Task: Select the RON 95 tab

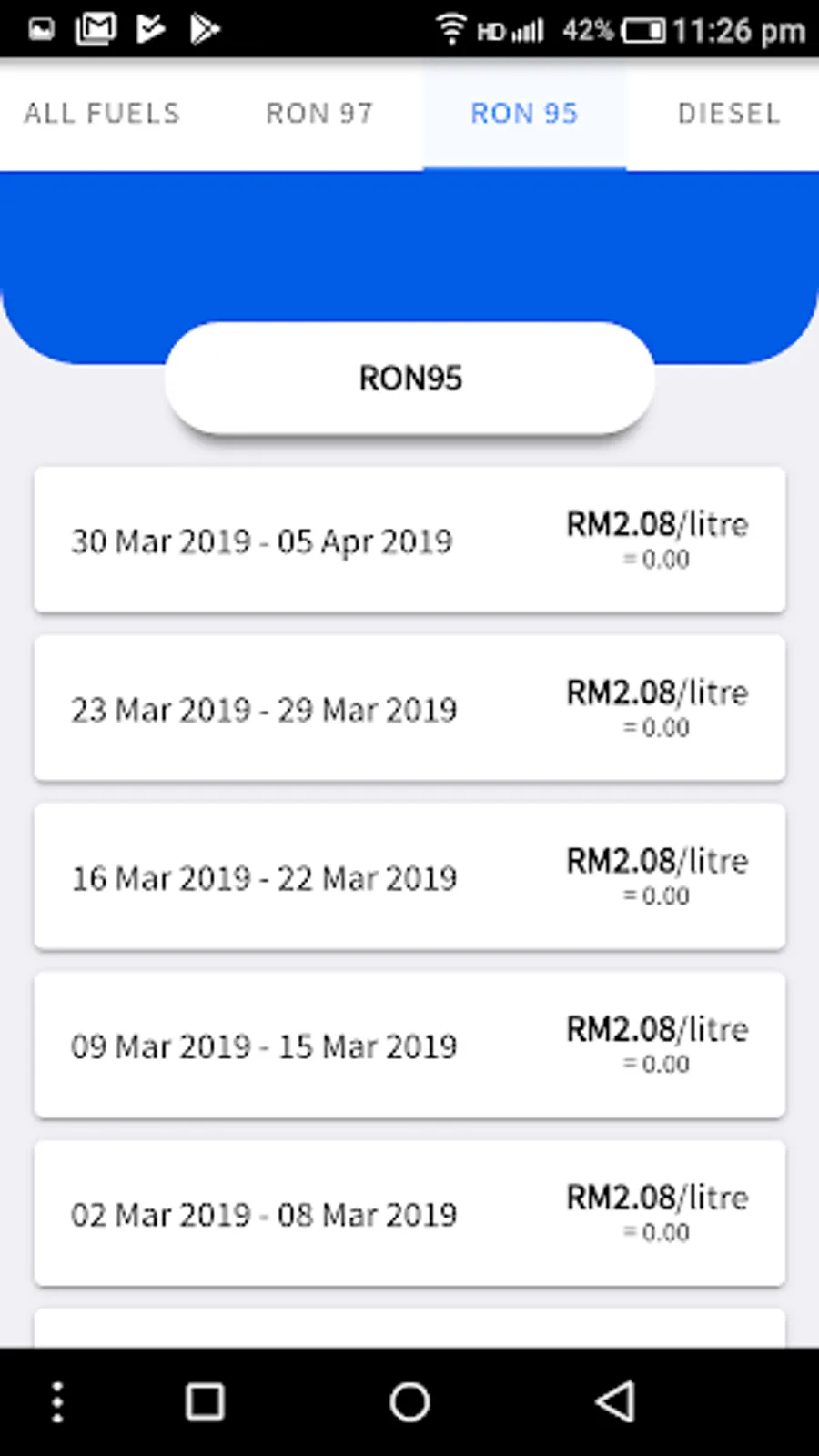Action: click(x=524, y=114)
